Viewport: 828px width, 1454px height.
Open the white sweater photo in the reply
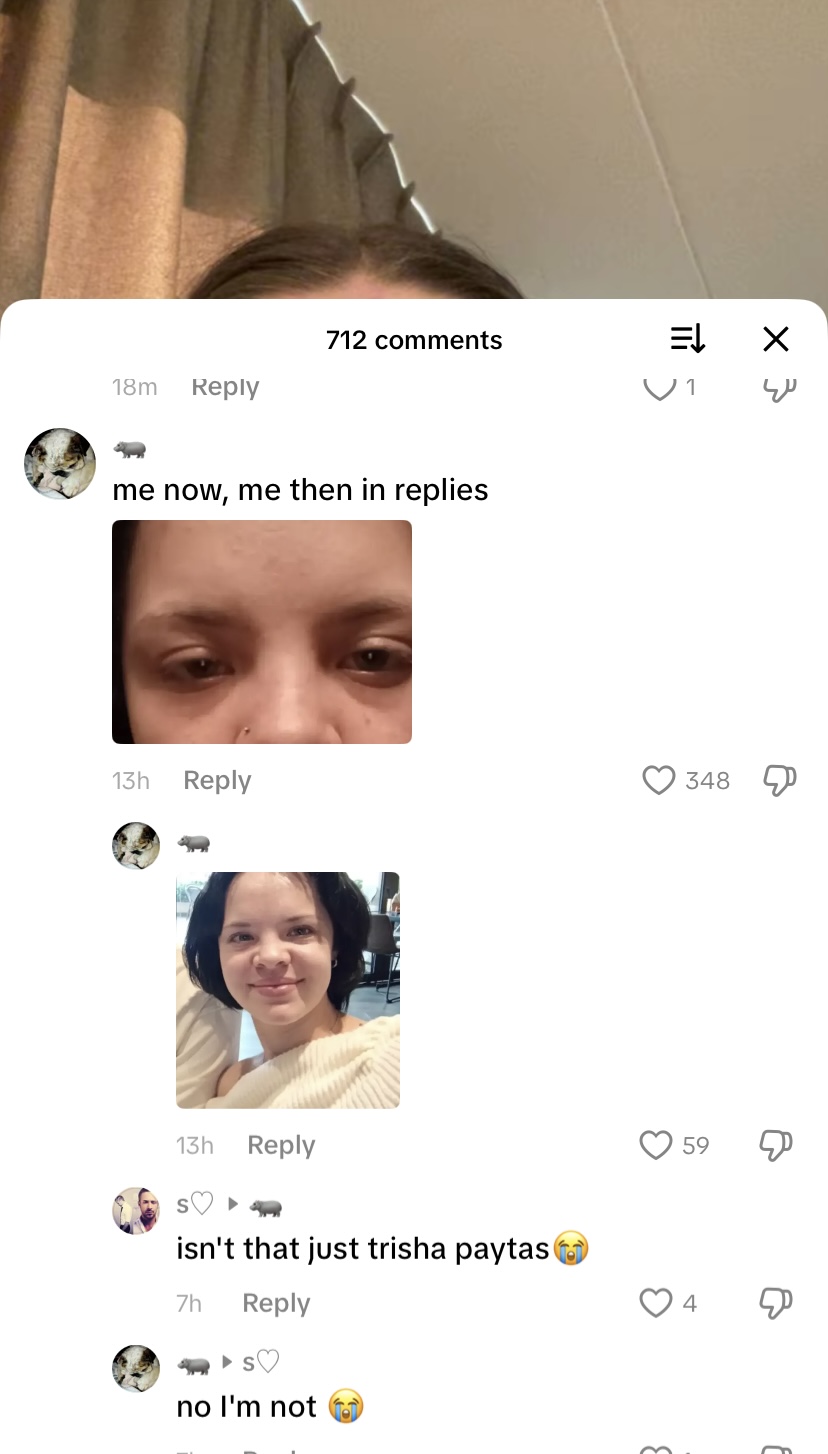[x=288, y=990]
